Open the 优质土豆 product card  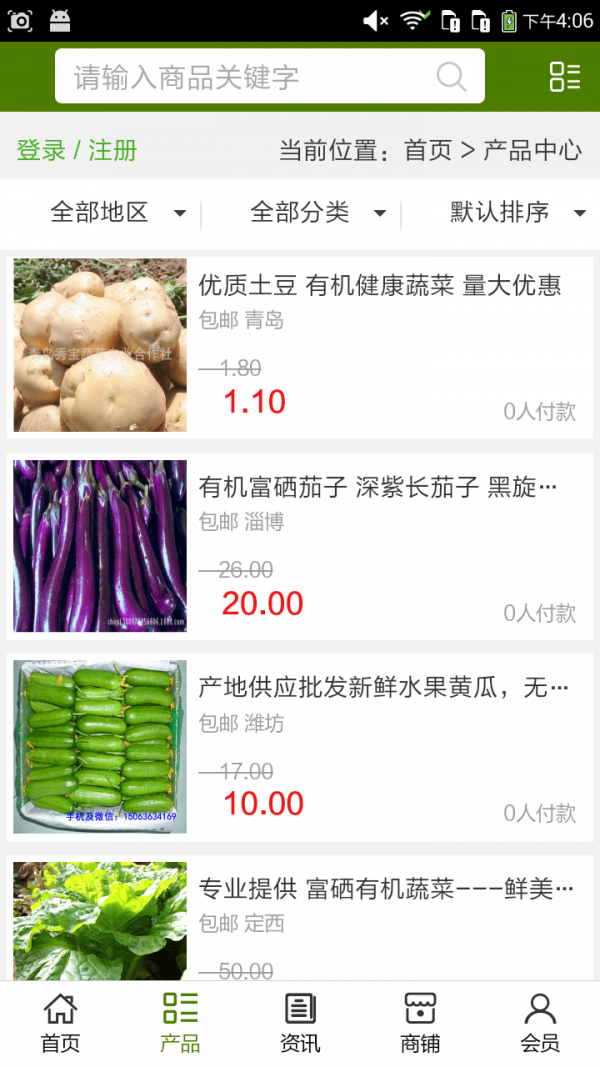pos(300,345)
